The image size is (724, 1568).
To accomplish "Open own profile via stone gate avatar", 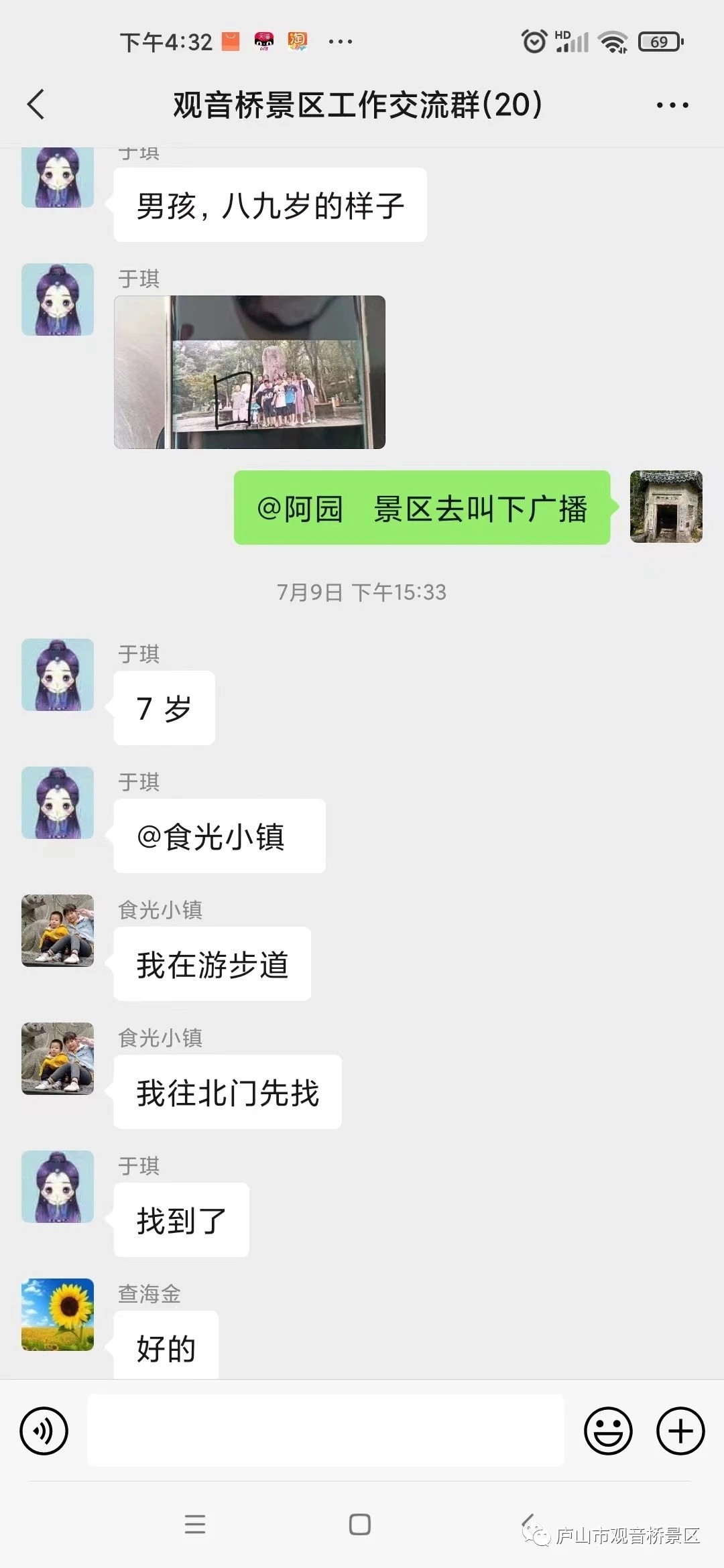I will (x=666, y=507).
